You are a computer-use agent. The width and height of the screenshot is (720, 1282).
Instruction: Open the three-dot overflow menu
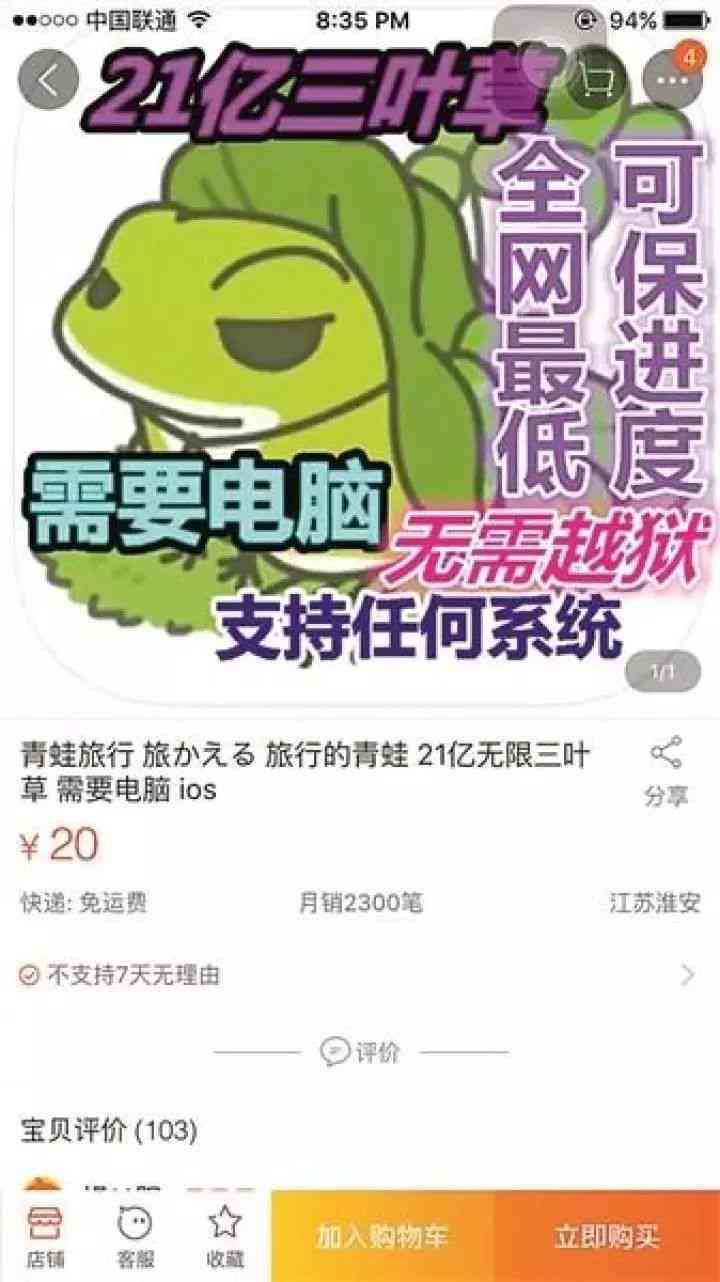pos(672,79)
